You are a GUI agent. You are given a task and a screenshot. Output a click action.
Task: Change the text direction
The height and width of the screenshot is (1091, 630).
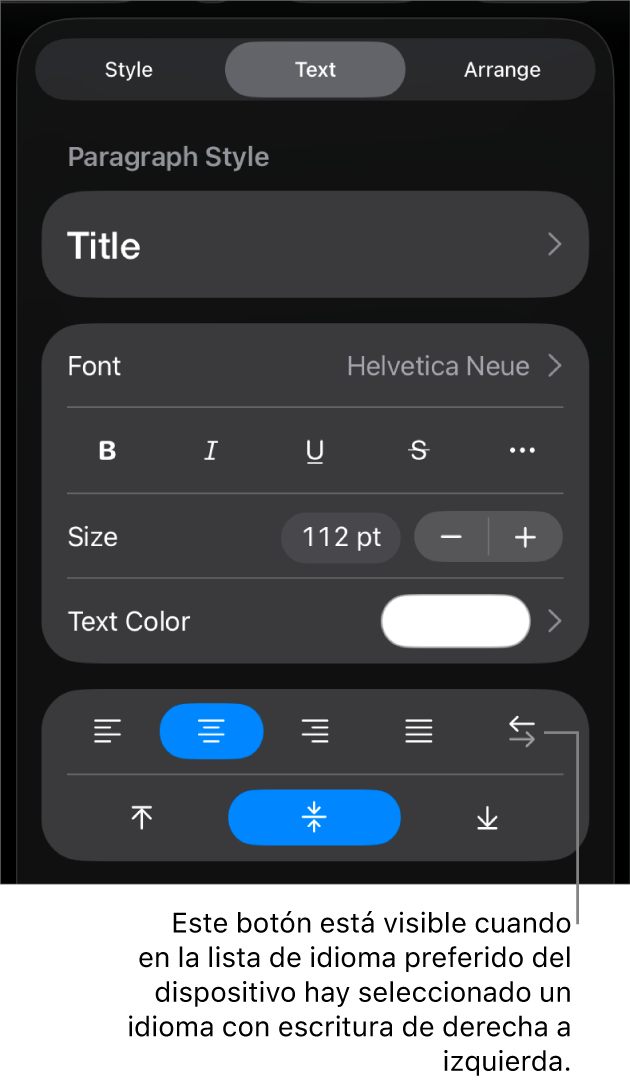(x=522, y=732)
